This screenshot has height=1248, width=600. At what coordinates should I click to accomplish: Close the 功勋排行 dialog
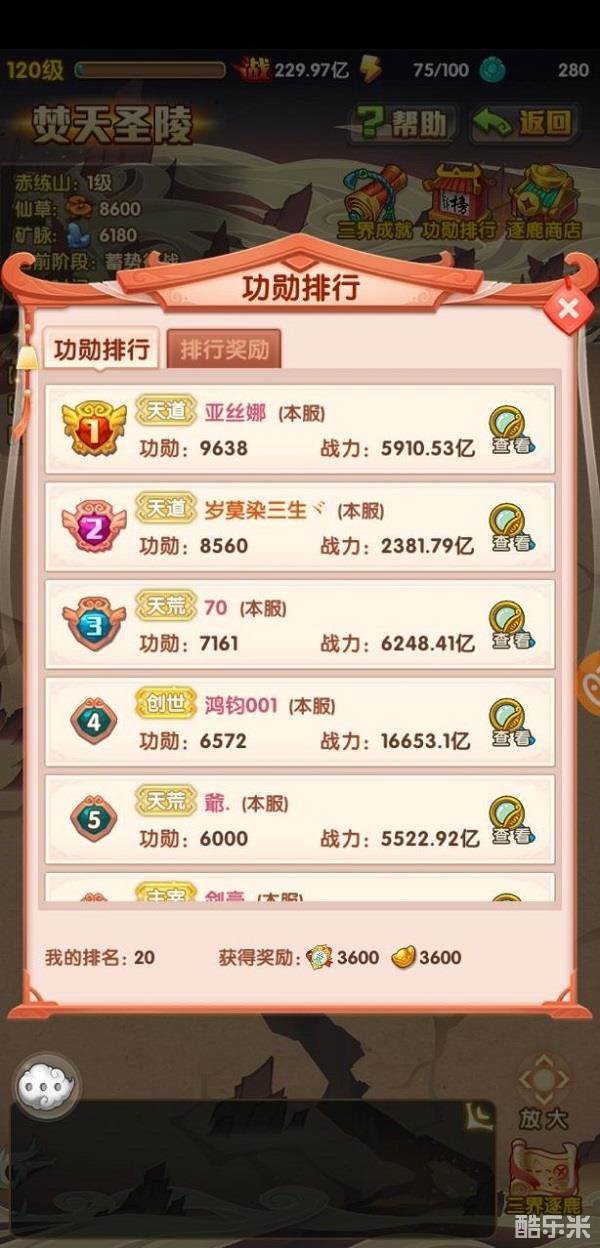click(x=568, y=308)
